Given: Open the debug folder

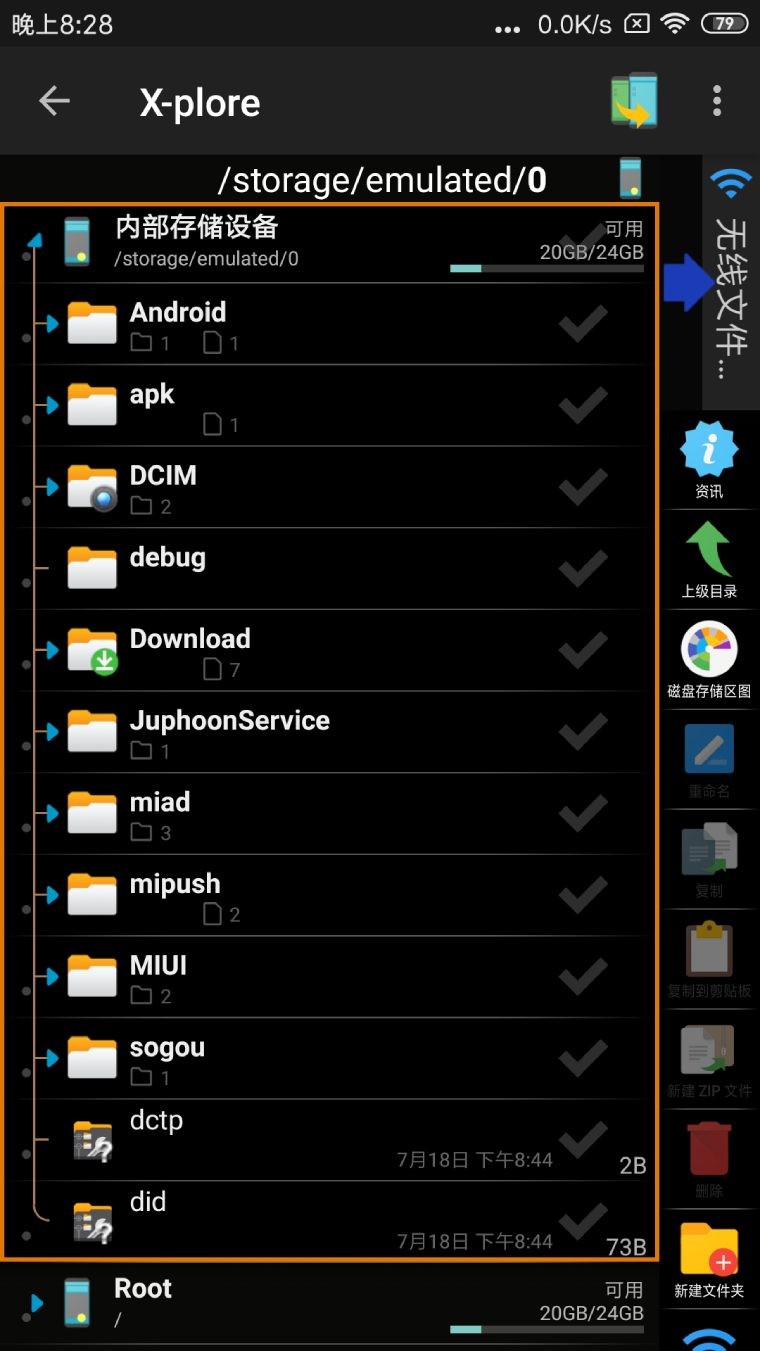Looking at the screenshot, I should (168, 558).
